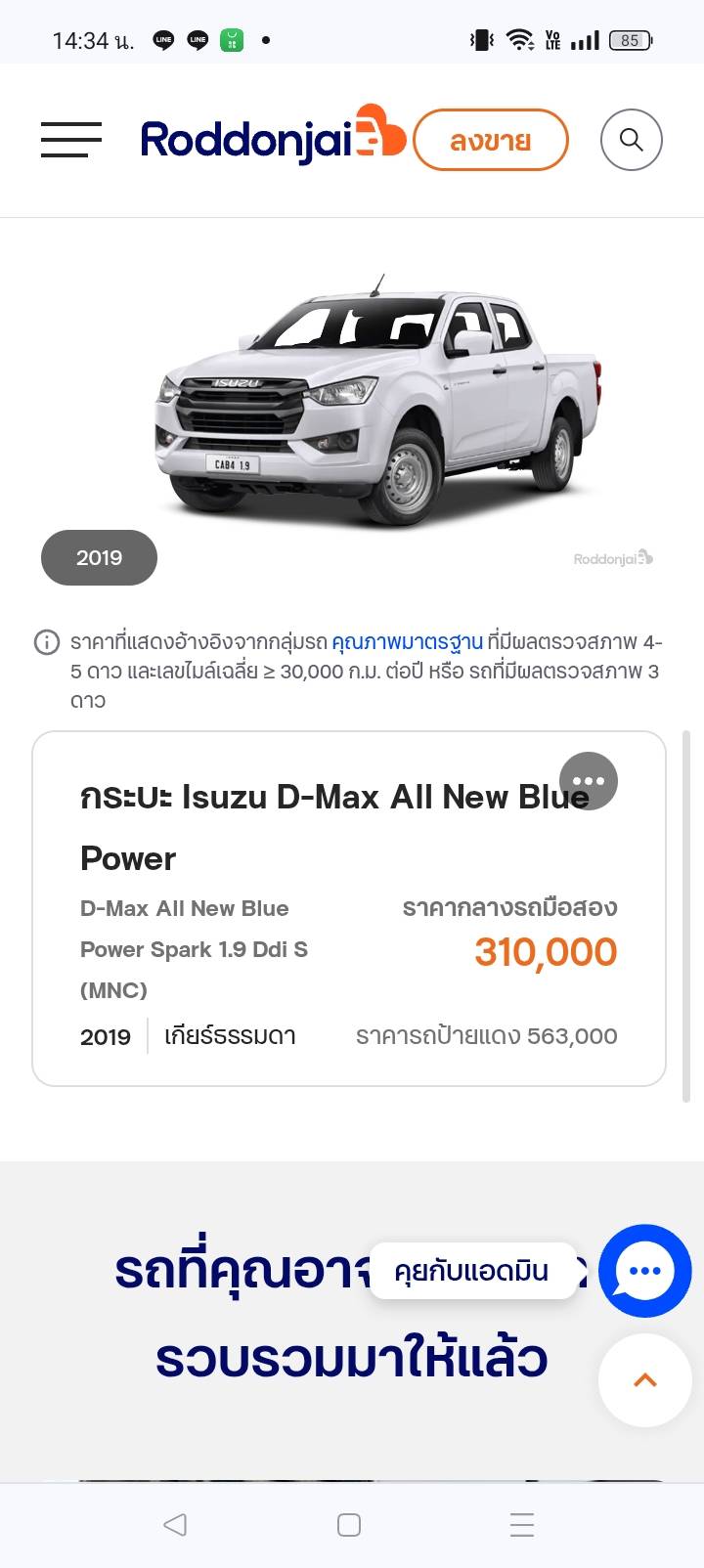Viewport: 704px width, 1568px height.
Task: Go back using system back button
Action: [x=175, y=1524]
